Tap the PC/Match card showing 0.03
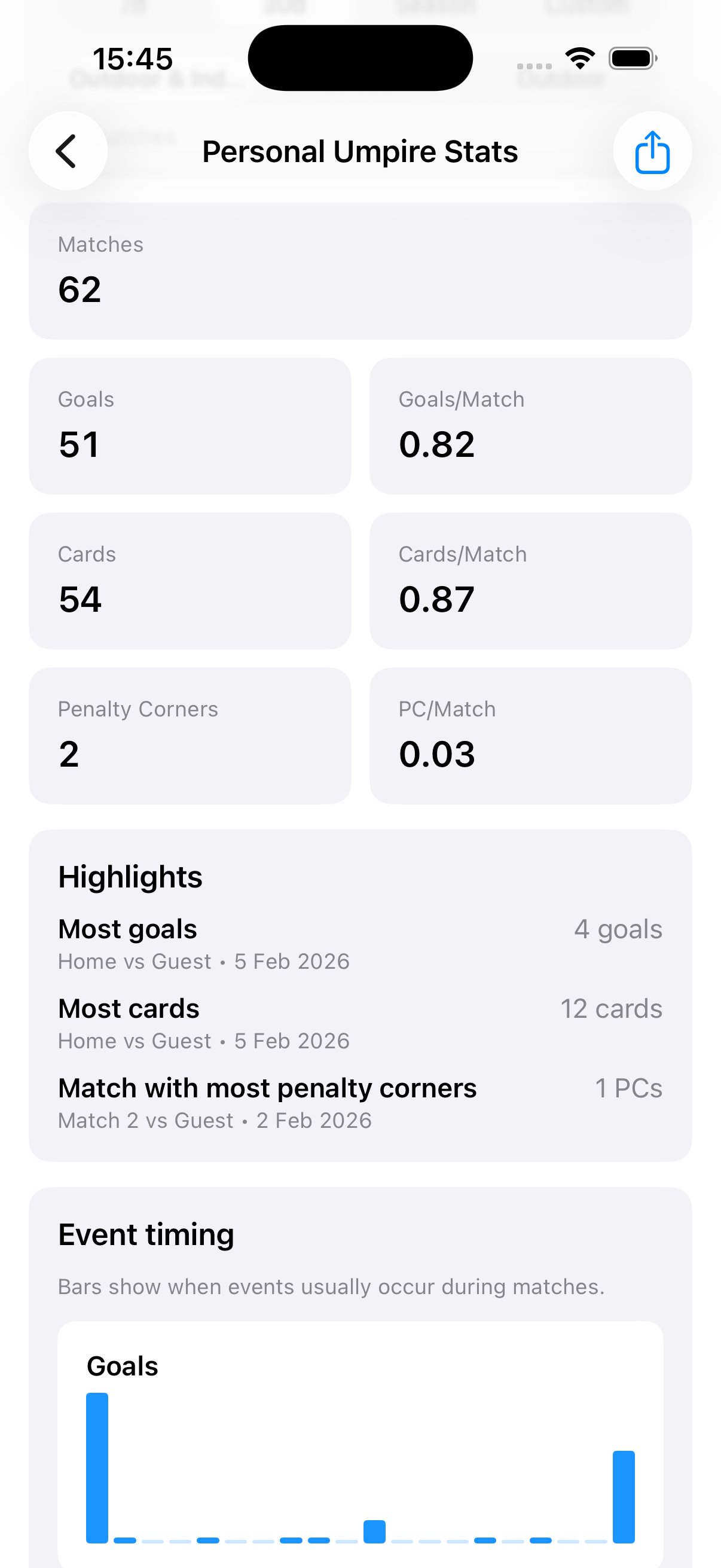The image size is (721, 1568). [x=530, y=735]
